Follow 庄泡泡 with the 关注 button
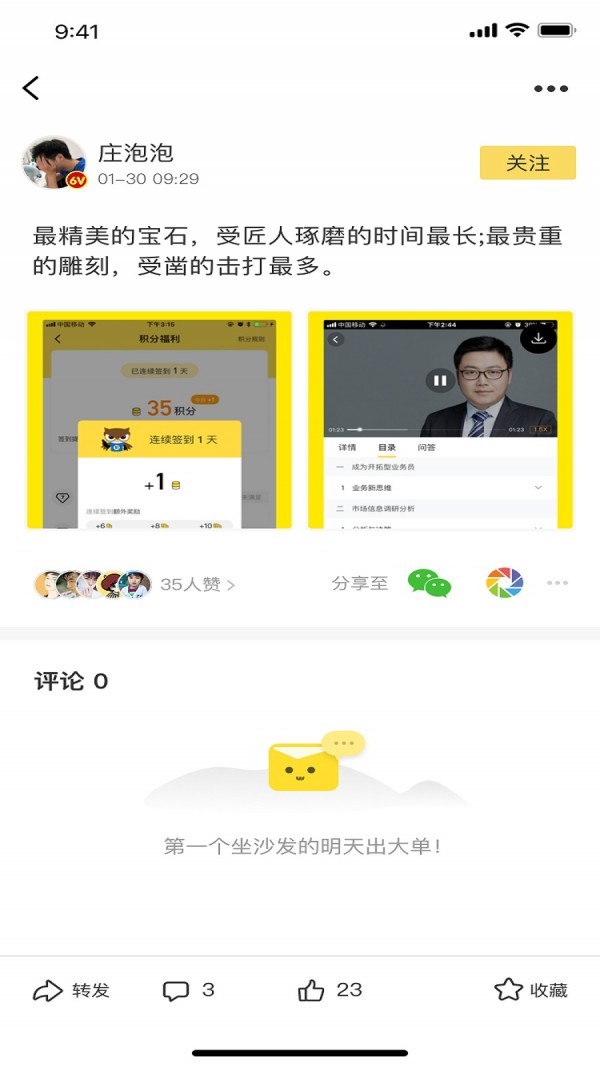Image resolution: width=600 pixels, height=1067 pixels. coord(528,163)
